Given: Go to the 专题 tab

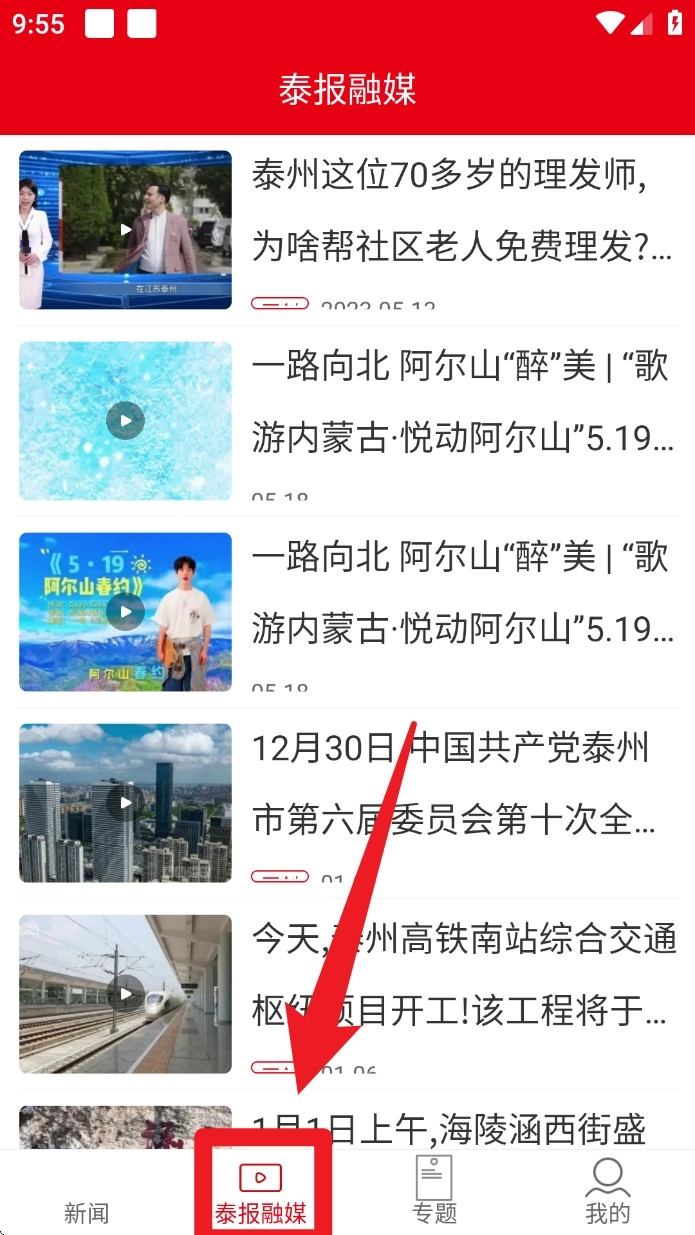Looking at the screenshot, I should pos(435,1194).
